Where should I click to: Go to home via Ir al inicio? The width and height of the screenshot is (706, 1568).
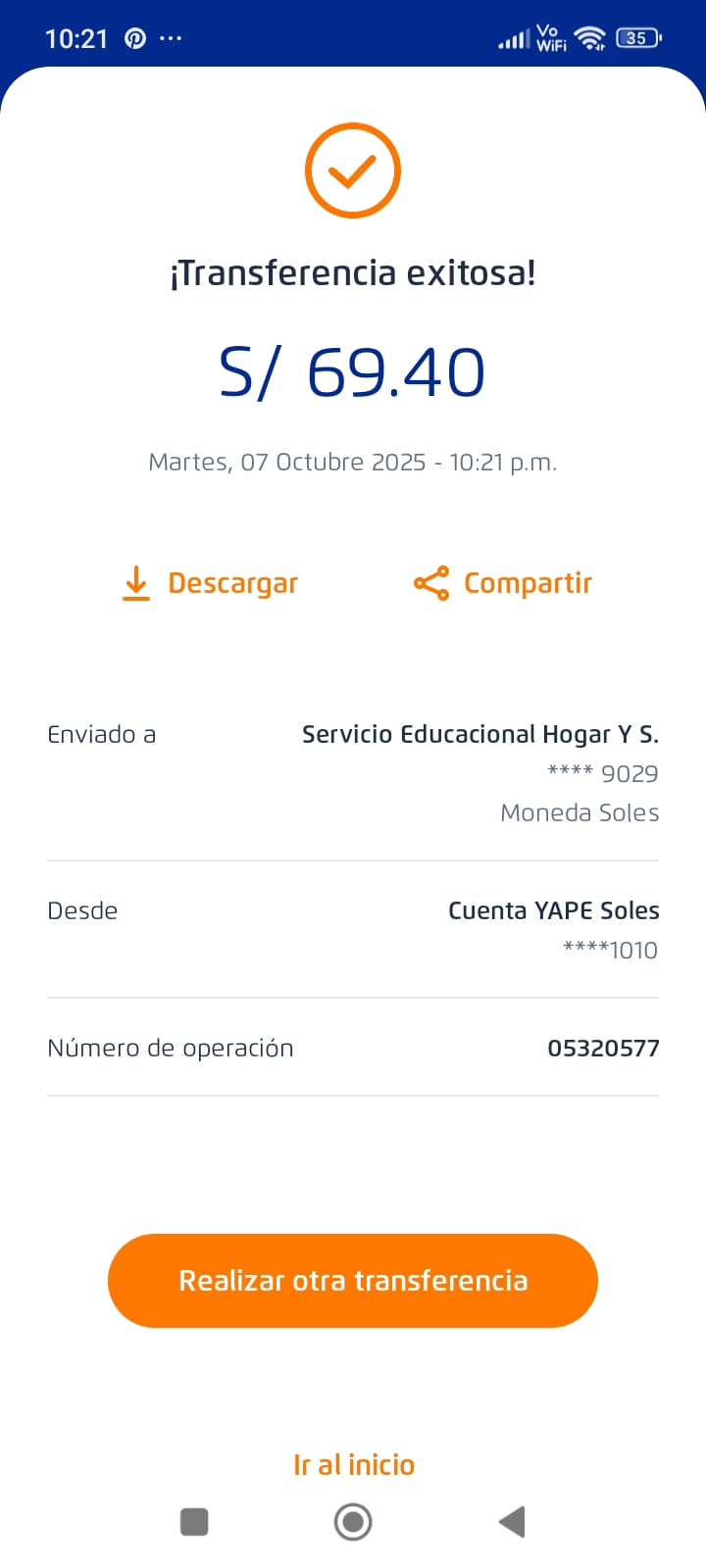coord(353,1464)
